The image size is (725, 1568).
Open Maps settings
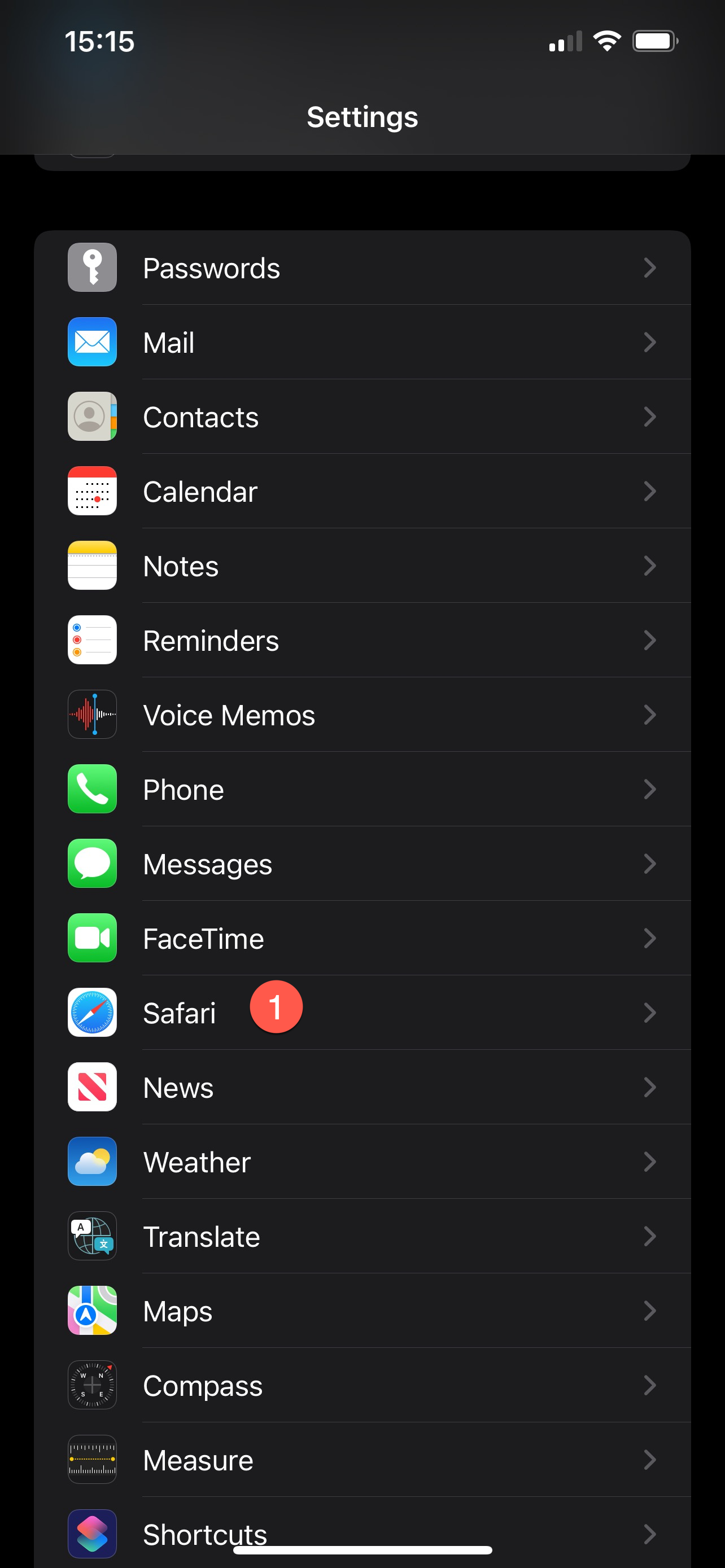pos(362,1311)
